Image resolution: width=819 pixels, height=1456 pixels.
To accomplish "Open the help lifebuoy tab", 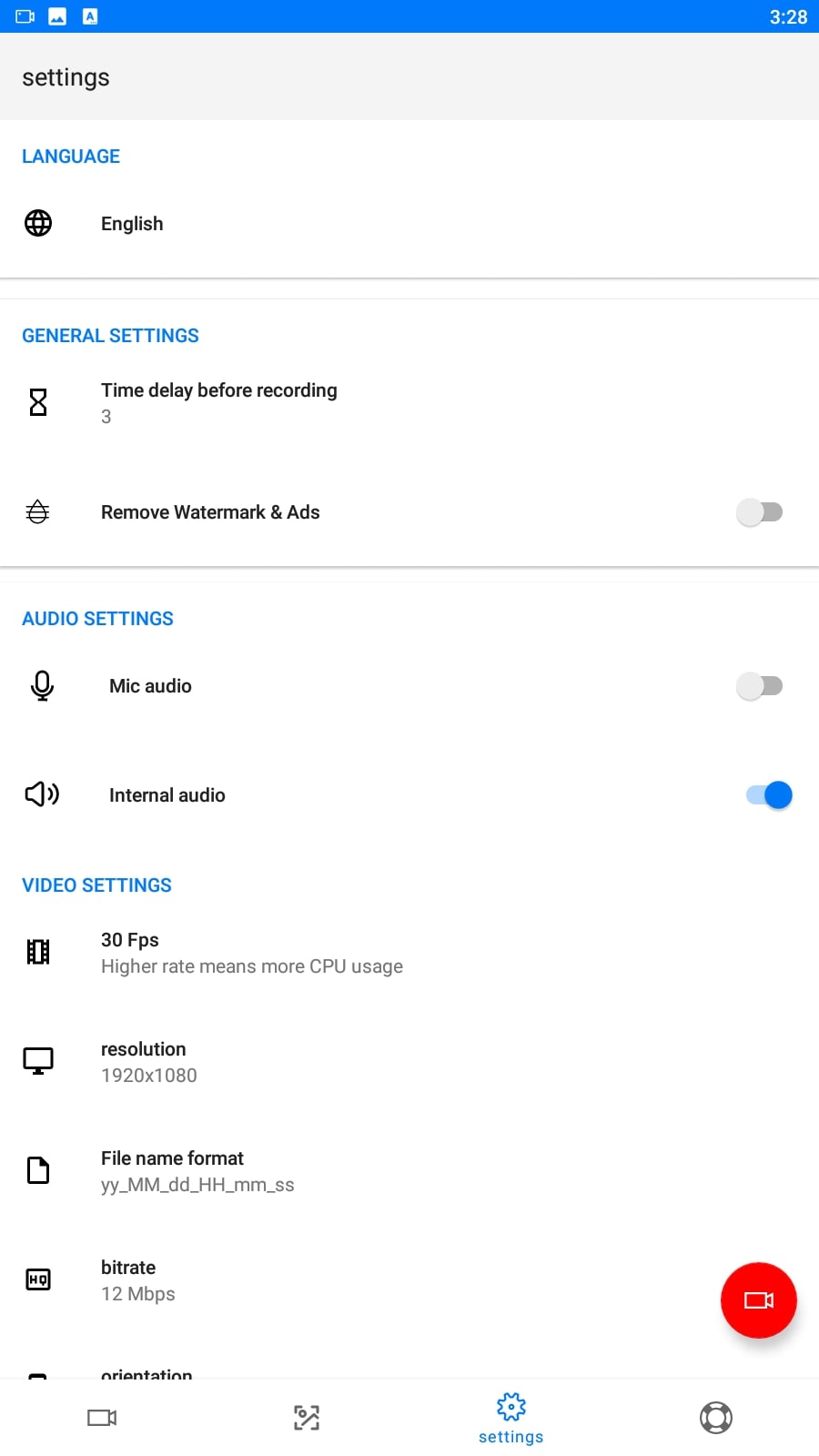I will pyautogui.click(x=716, y=1417).
